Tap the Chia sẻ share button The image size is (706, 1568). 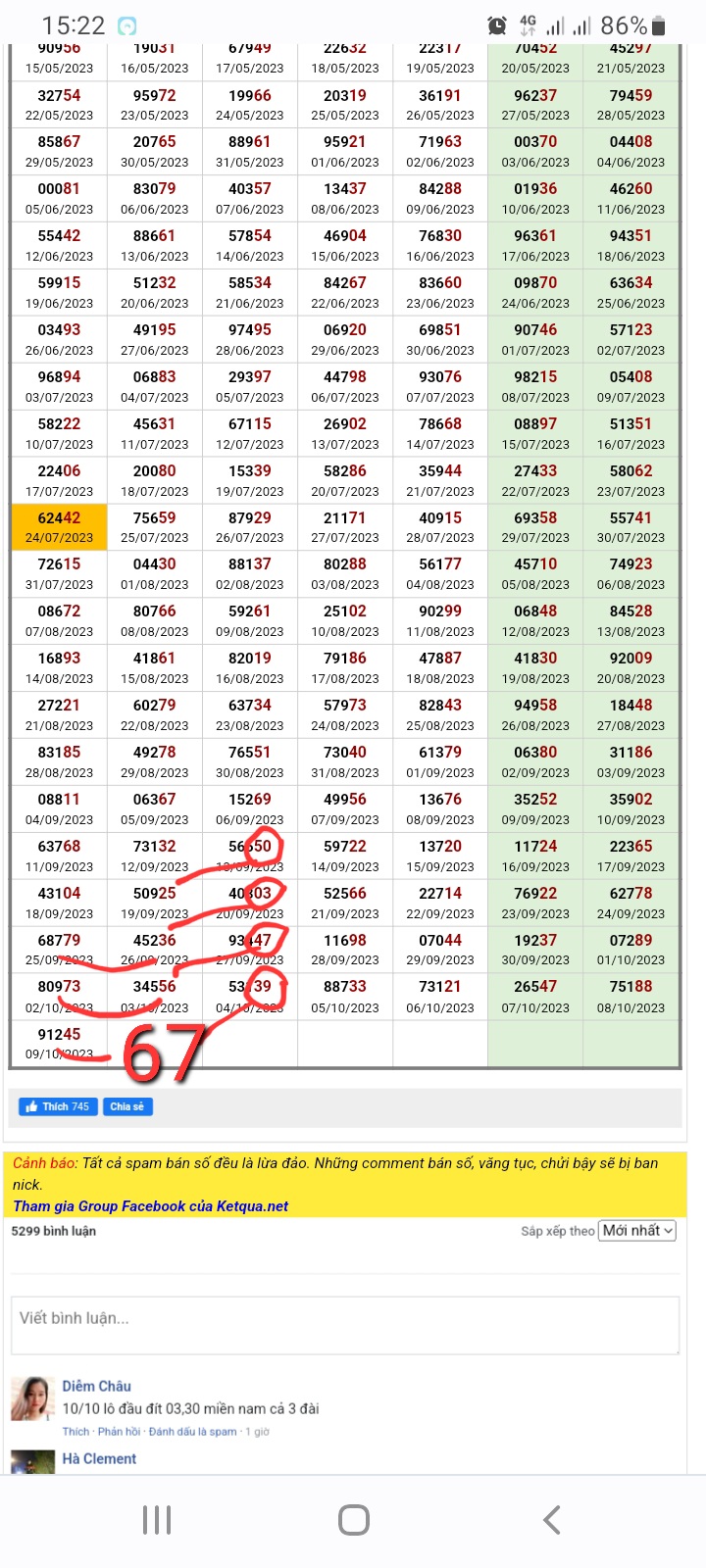(x=126, y=1106)
